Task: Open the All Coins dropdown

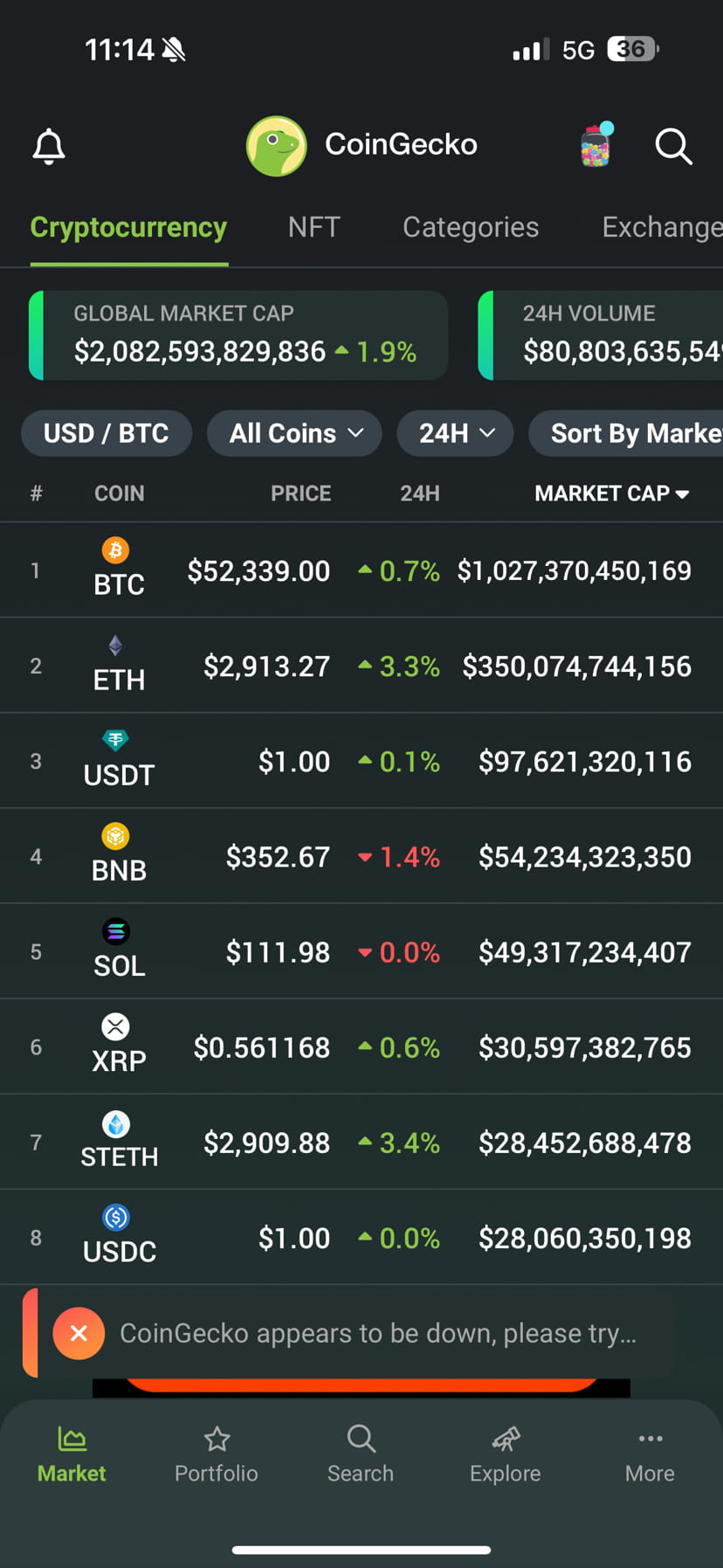Action: coord(294,433)
